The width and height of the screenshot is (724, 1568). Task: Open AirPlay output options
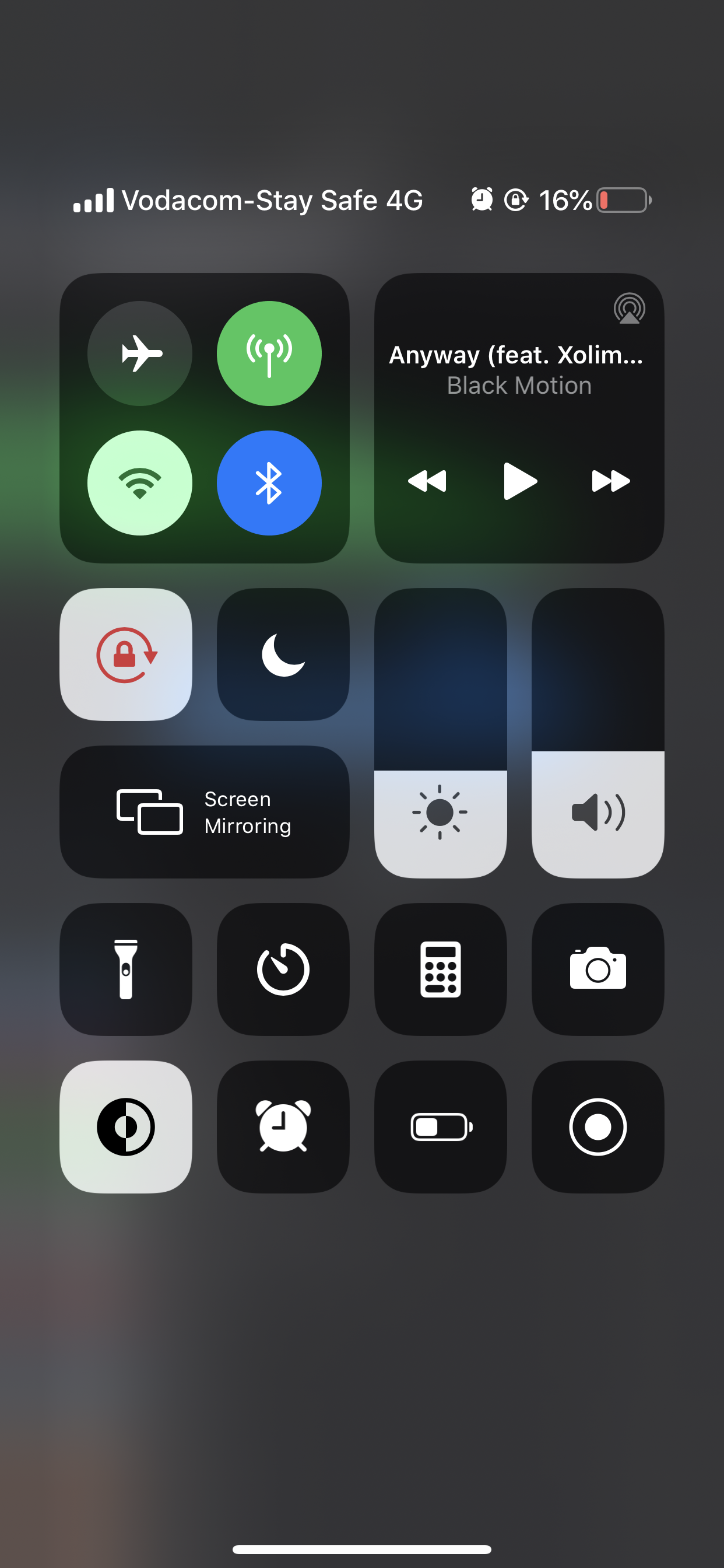pos(629,309)
